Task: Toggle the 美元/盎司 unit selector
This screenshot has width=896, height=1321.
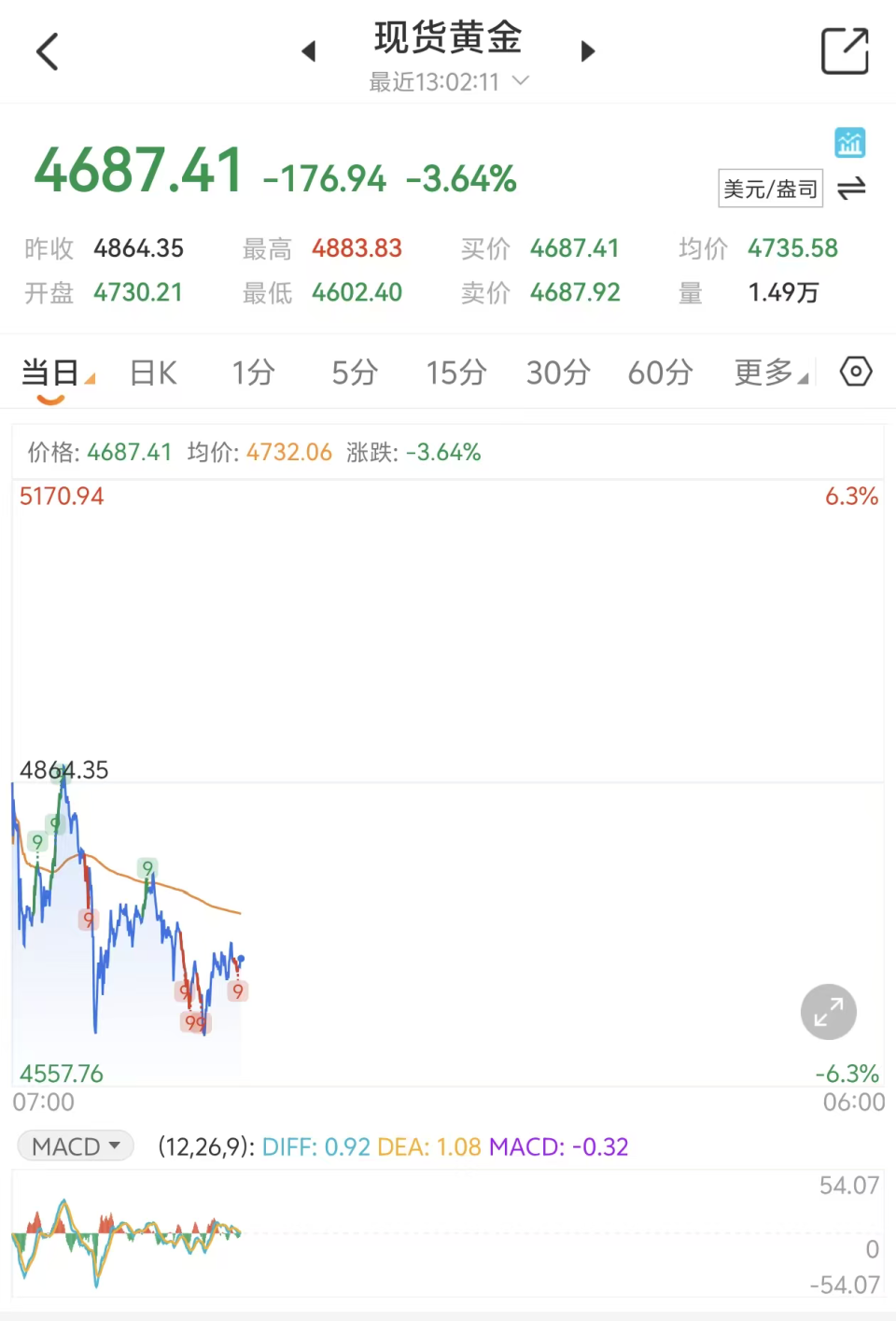Action: coord(770,189)
